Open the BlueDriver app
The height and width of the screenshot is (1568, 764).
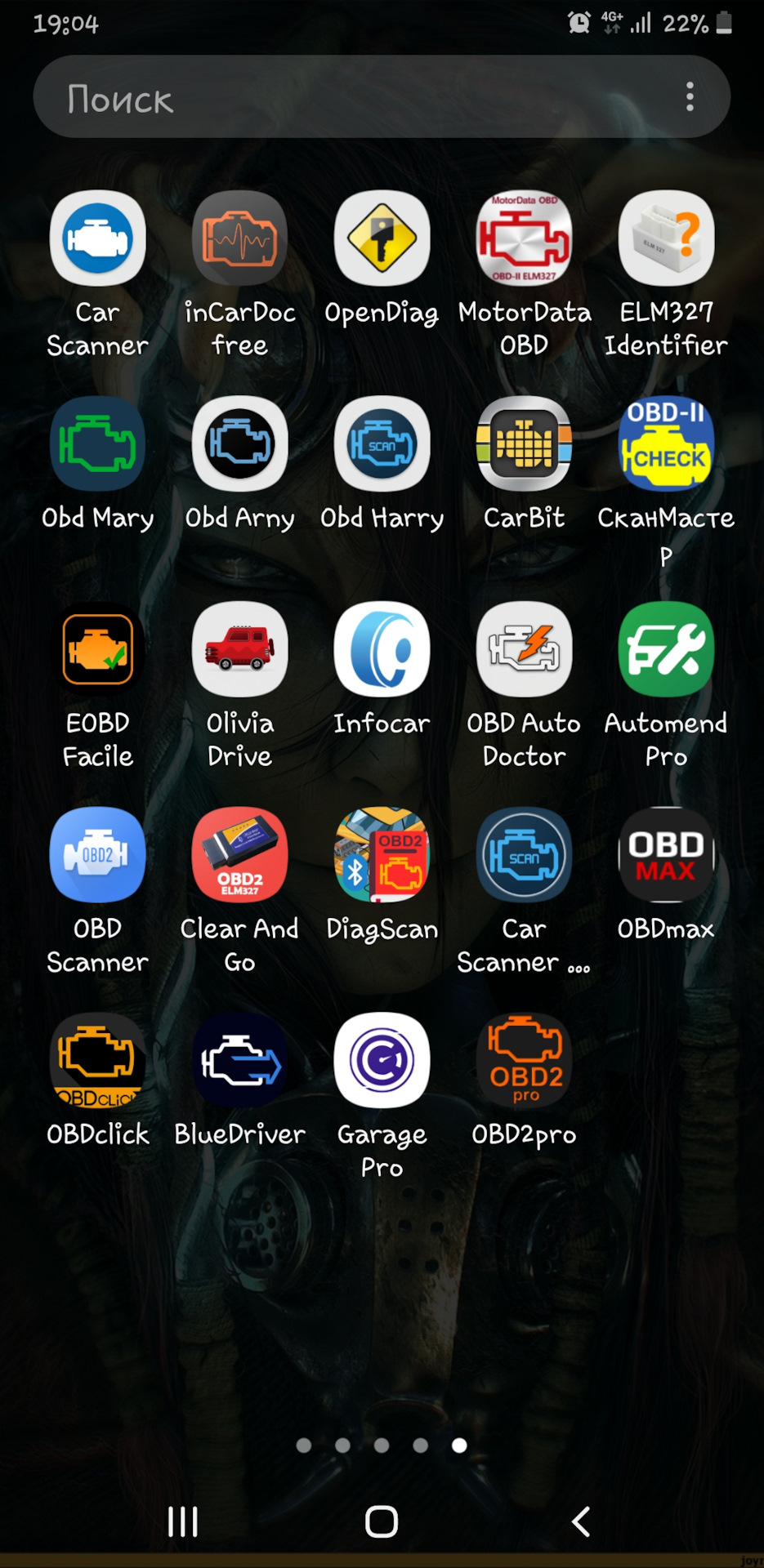coord(239,1061)
